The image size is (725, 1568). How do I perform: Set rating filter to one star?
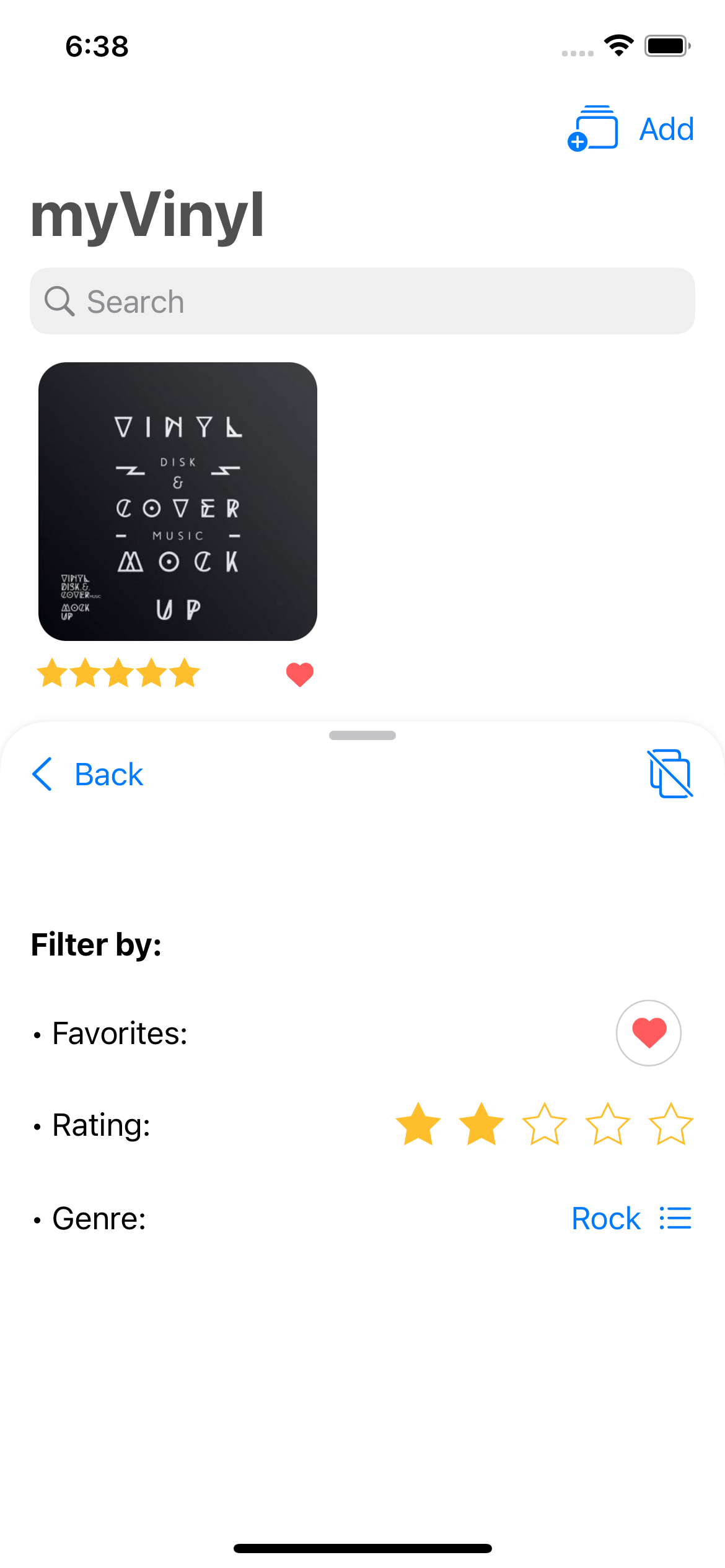[x=418, y=1125]
